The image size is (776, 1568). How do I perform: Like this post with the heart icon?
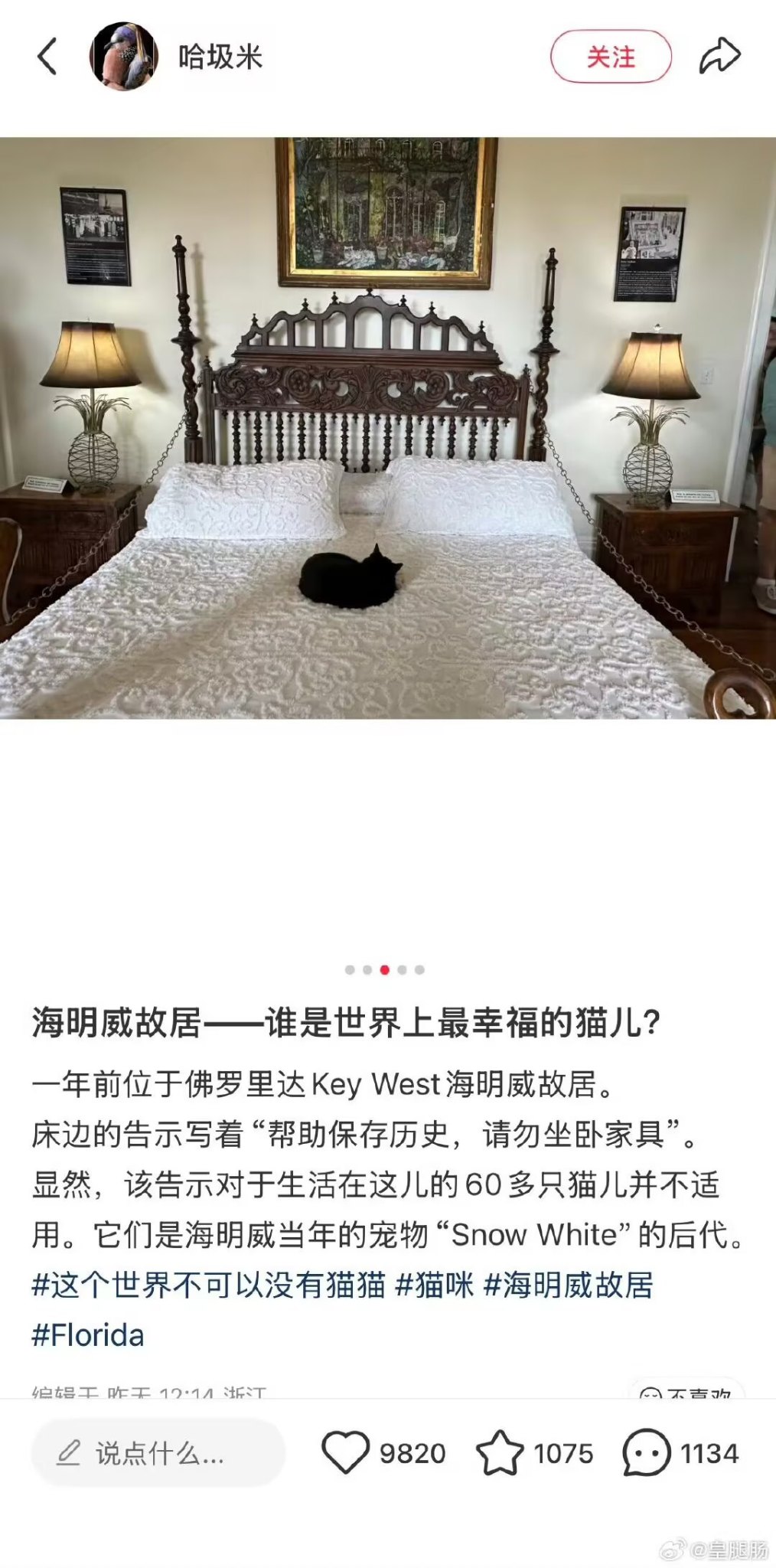[x=345, y=1452]
